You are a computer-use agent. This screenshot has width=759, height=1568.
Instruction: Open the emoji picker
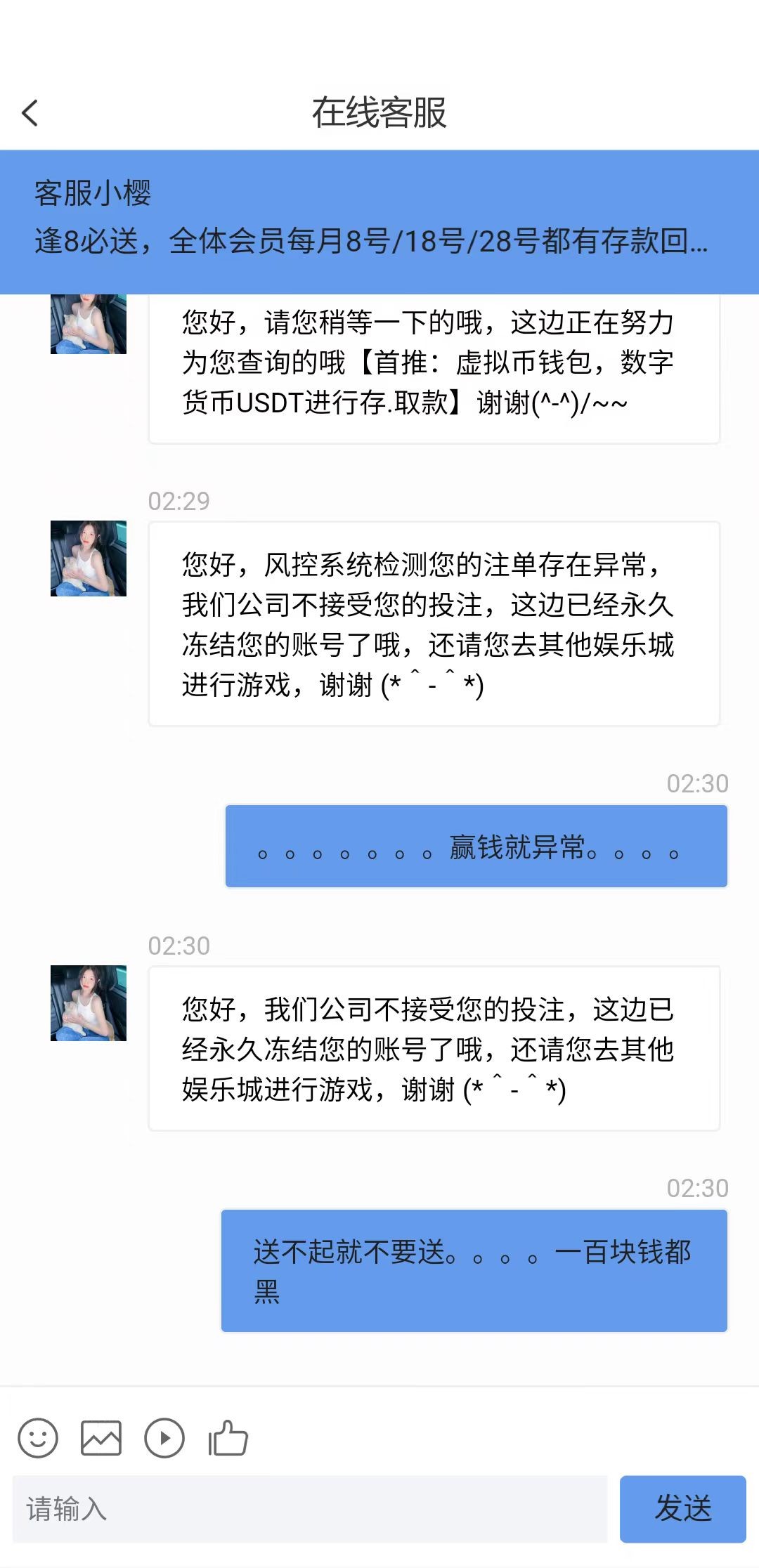click(38, 1437)
